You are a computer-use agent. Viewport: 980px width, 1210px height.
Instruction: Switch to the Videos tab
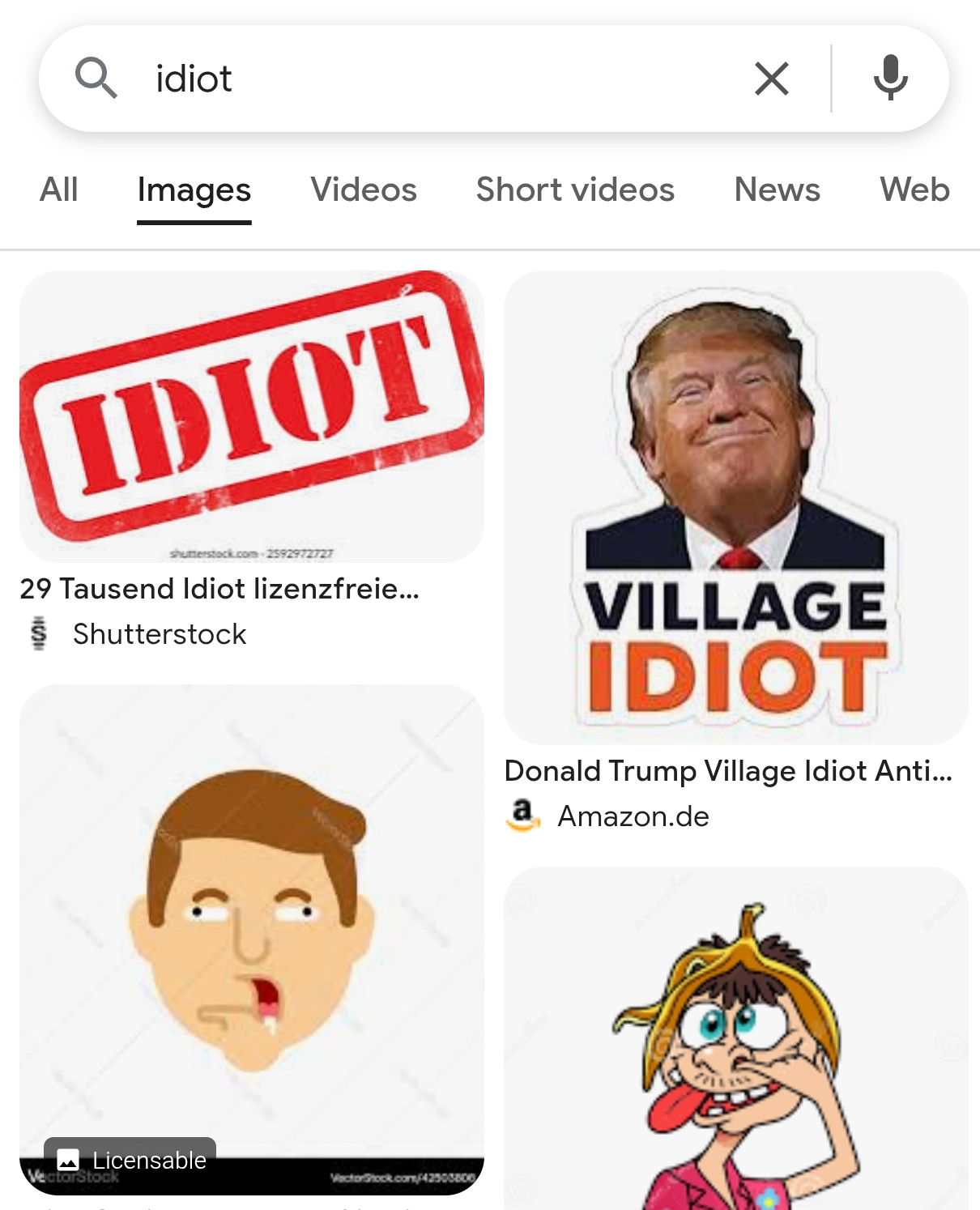[364, 190]
